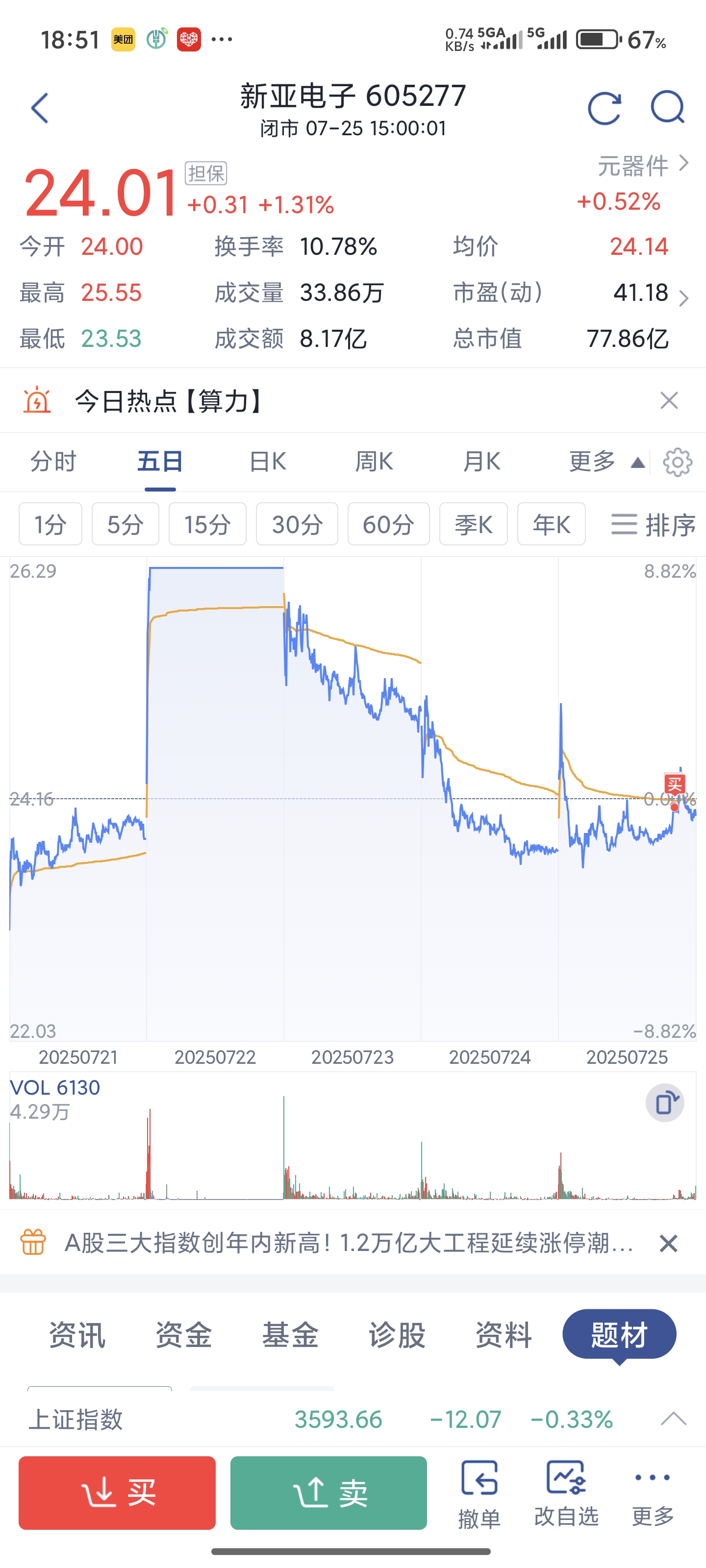Collapse the 更多 chart period options
This screenshot has height=1568, width=706.
pos(605,462)
